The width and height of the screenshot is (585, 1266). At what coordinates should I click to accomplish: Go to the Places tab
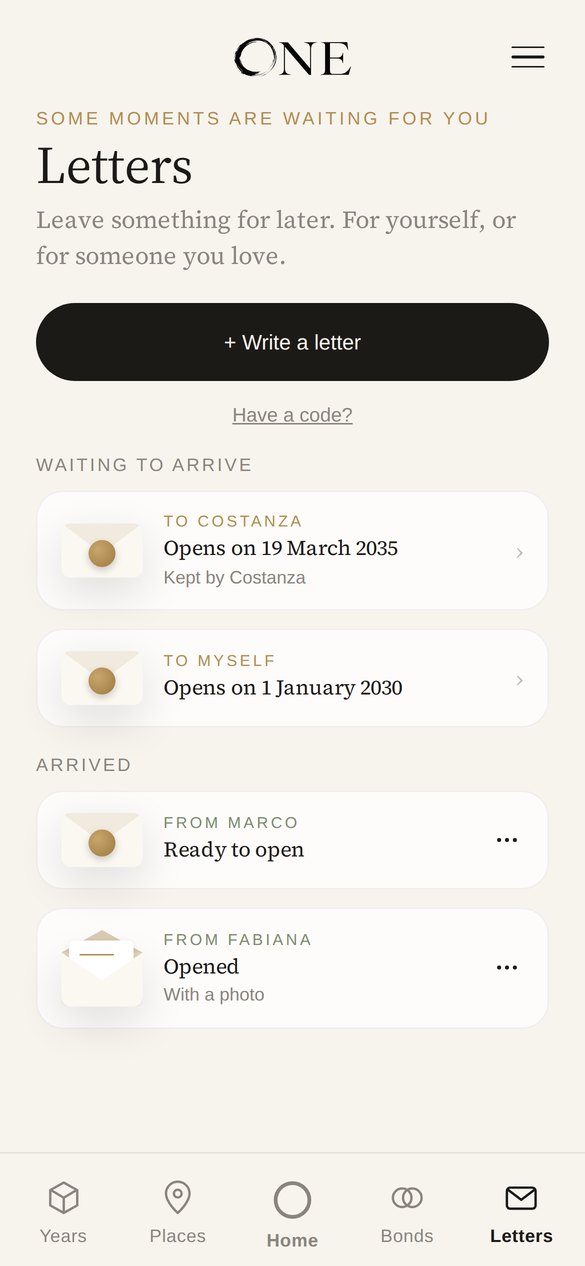[x=178, y=1212]
